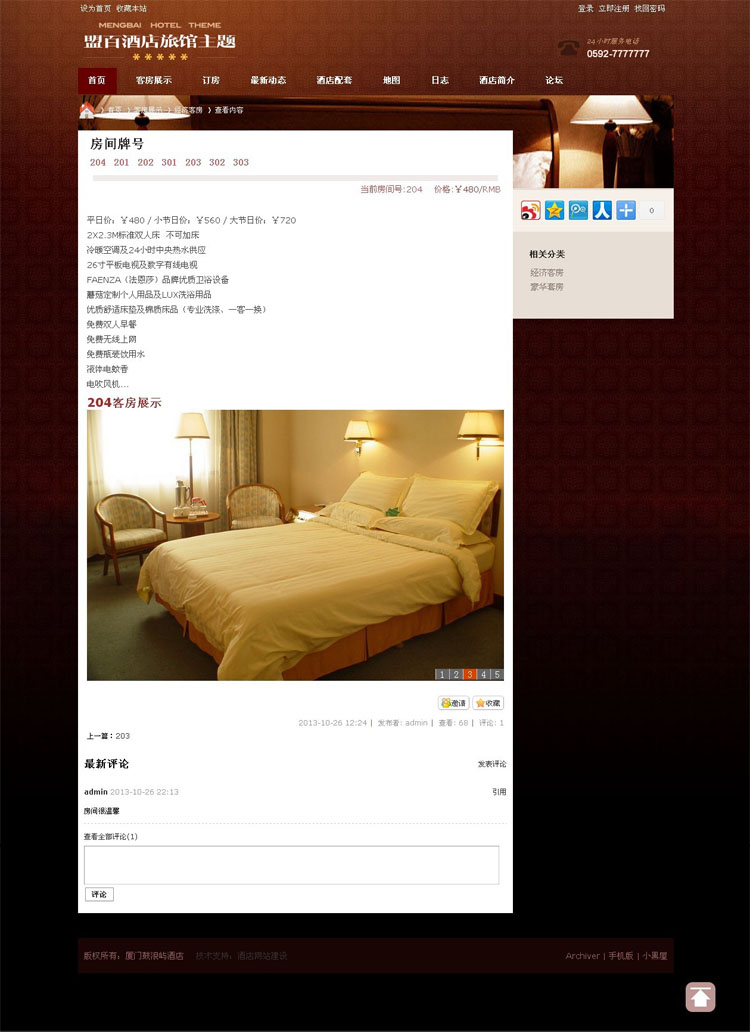This screenshot has height=1034, width=750.
Task: Tap the 登录 link at top
Action: pyautogui.click(x=585, y=8)
